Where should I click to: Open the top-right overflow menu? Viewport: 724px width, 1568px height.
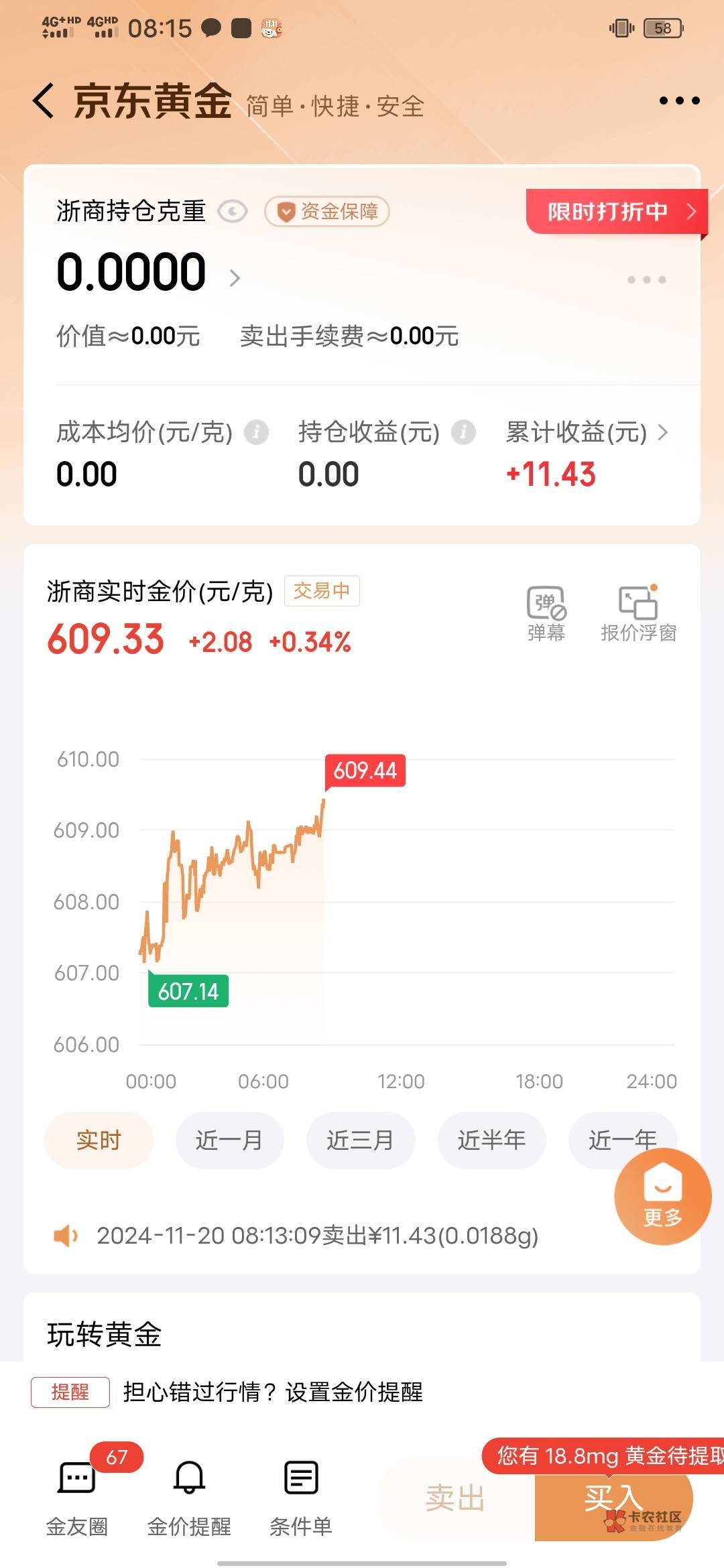coord(678,101)
